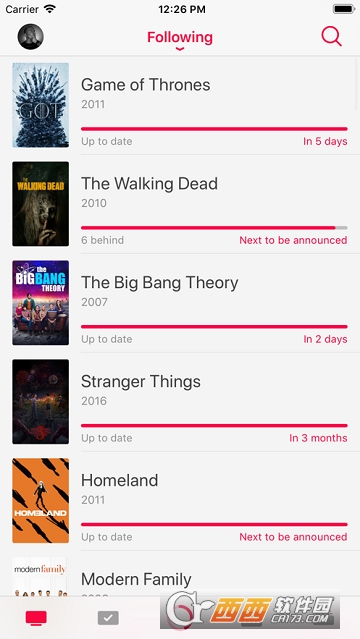Open The Walking Dead show
The height and width of the screenshot is (639, 360).
click(x=180, y=204)
